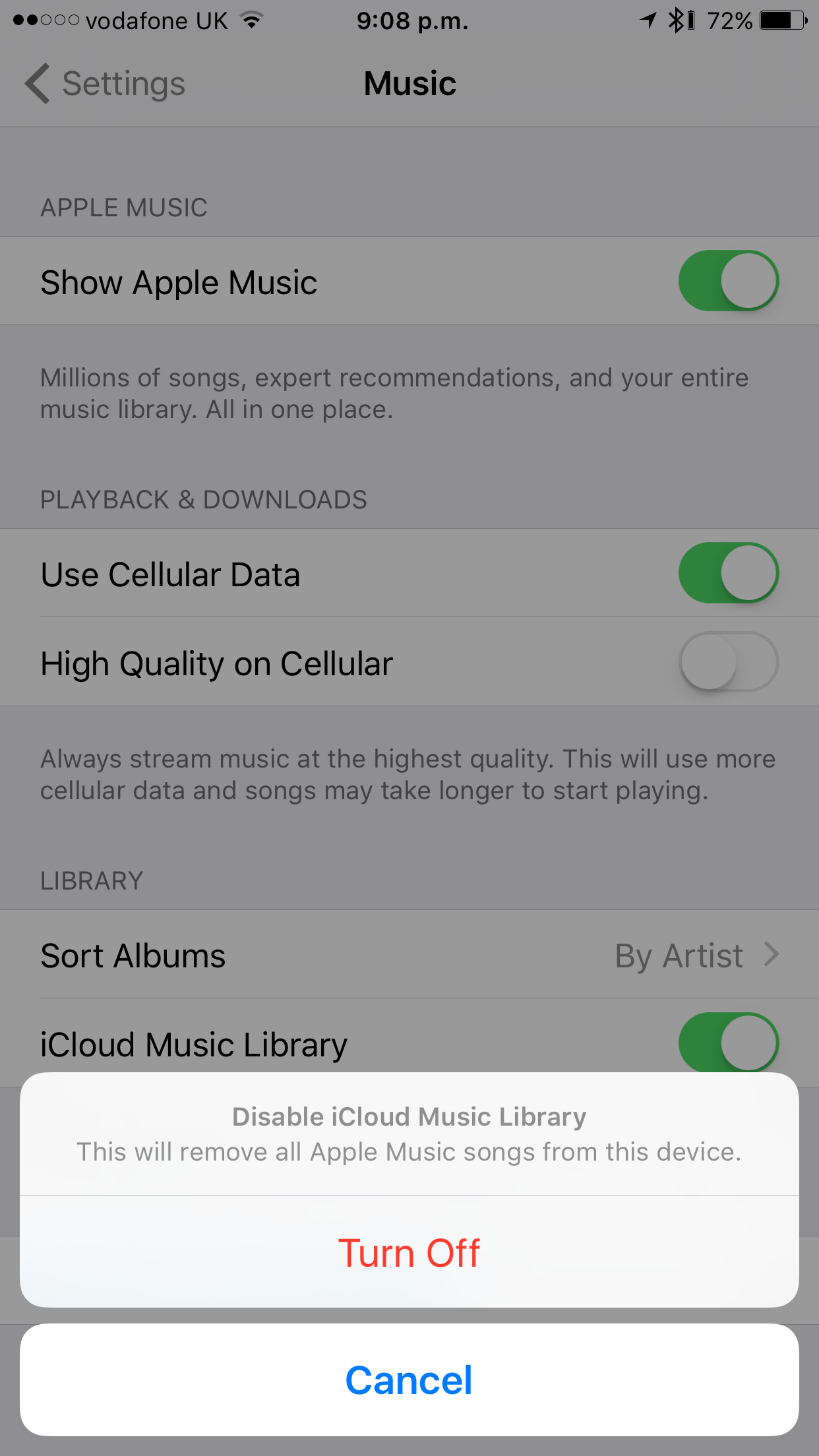Viewport: 819px width, 1456px height.
Task: Confirm Turn Off for iCloud Music Library
Action: 409,1252
